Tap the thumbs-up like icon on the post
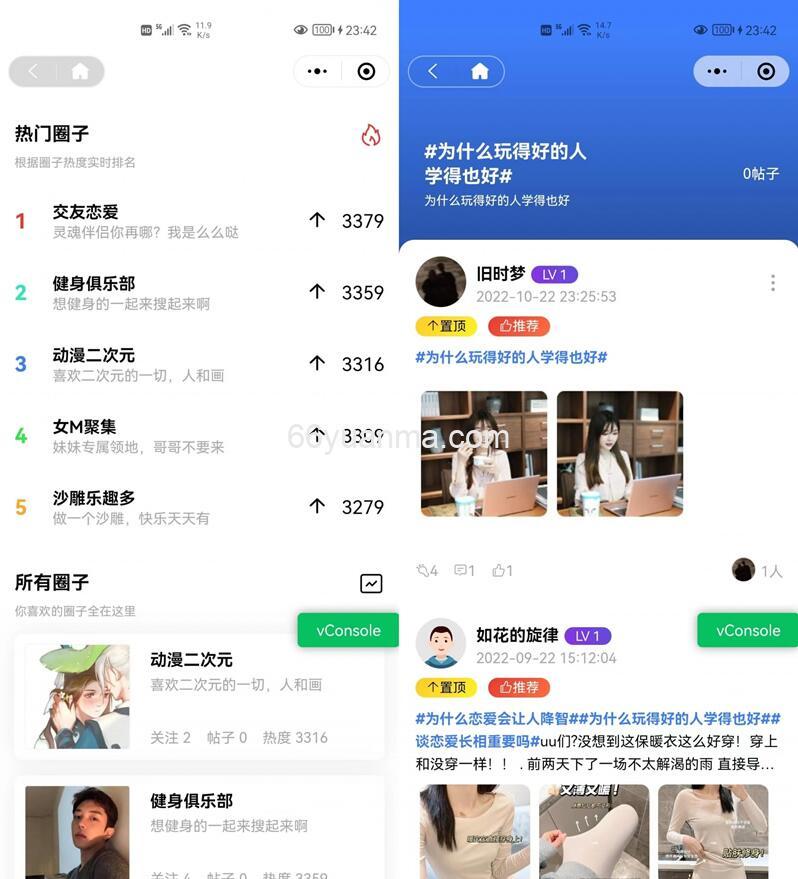Viewport: 798px width, 879px height. point(499,570)
